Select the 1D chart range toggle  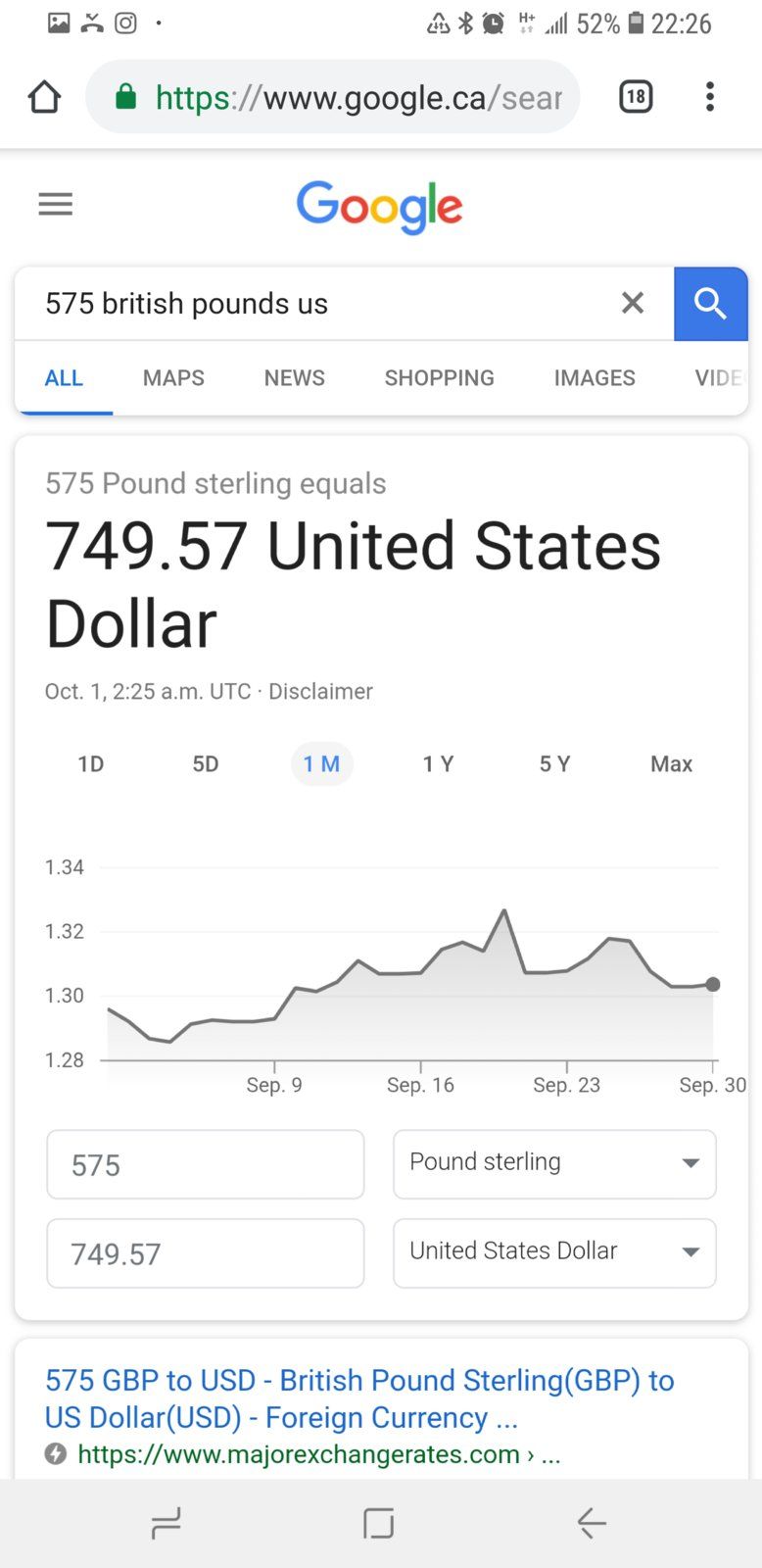coord(90,763)
